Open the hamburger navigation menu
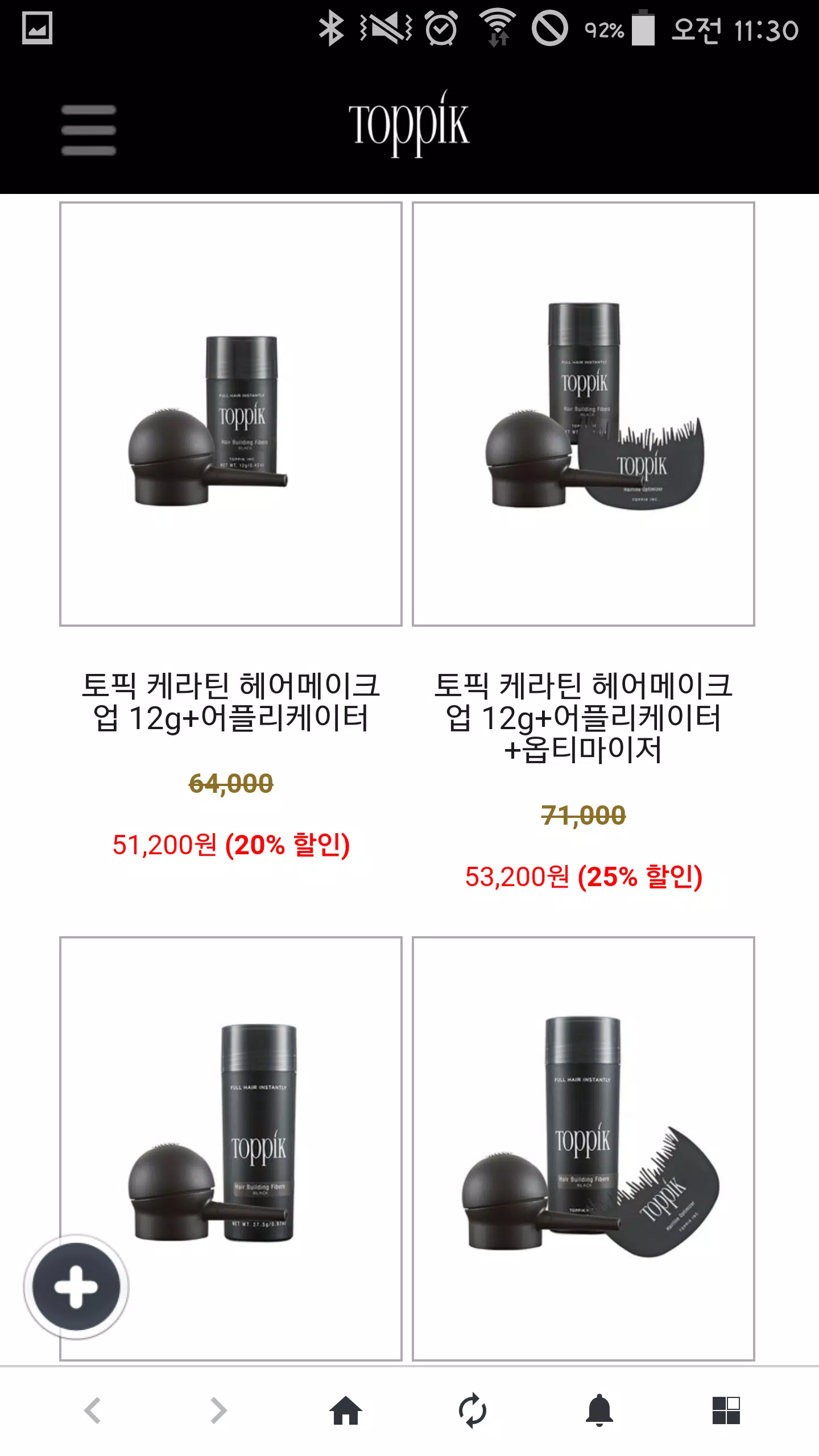The image size is (819, 1456). [88, 131]
